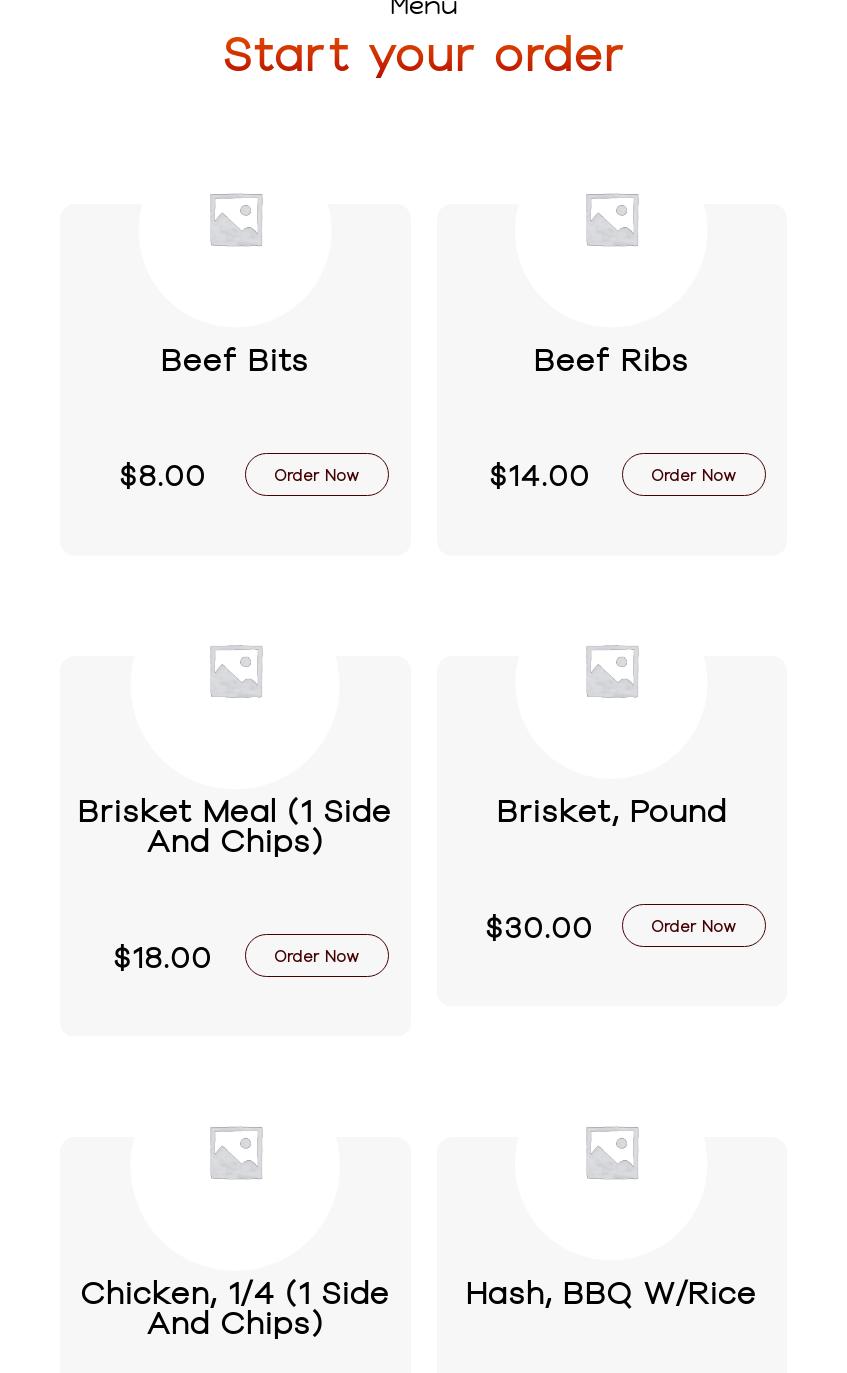Click Order Now for Beef Ribs
847x1373 pixels.
(693, 474)
